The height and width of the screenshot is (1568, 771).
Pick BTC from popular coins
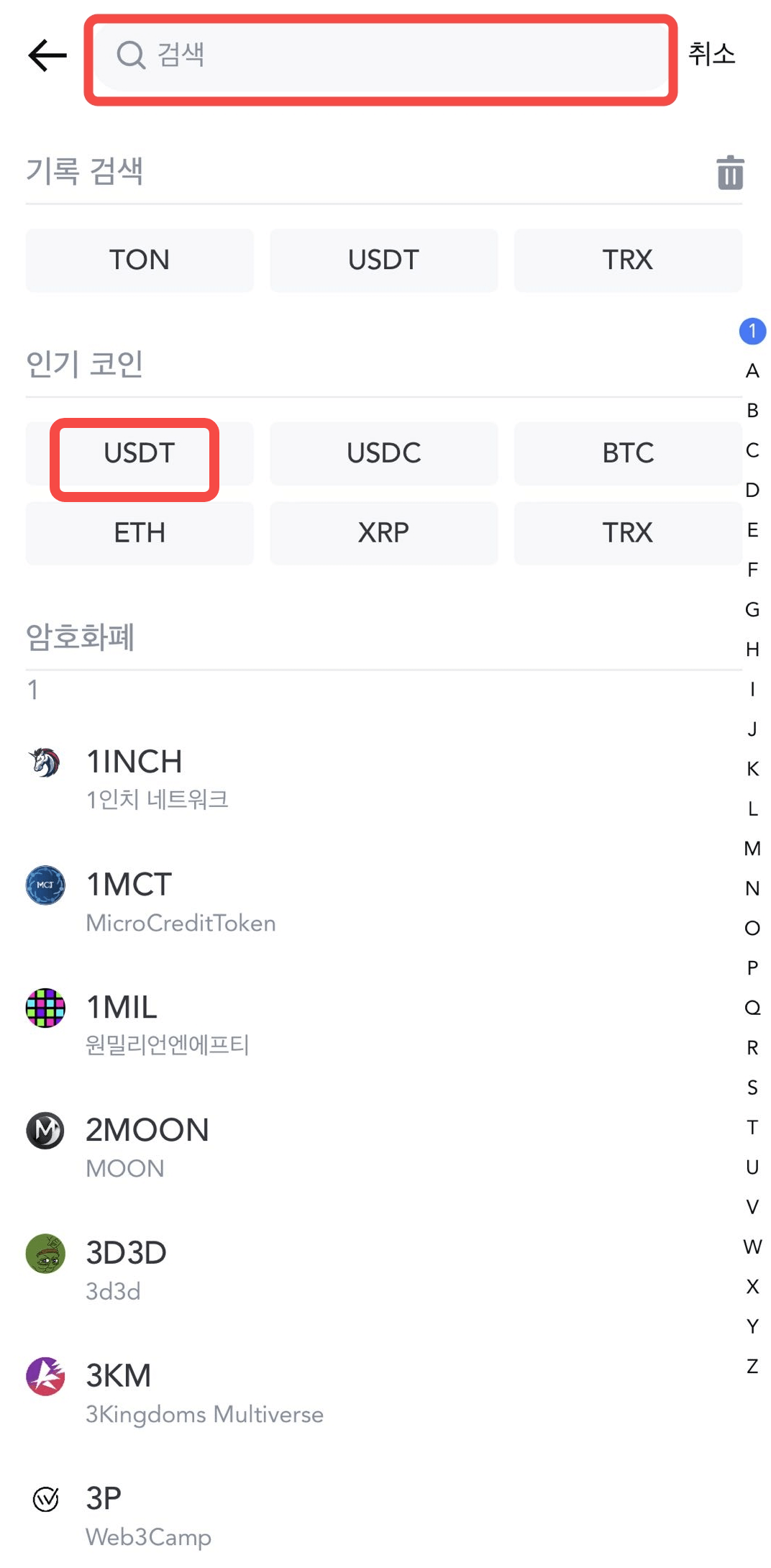click(627, 453)
